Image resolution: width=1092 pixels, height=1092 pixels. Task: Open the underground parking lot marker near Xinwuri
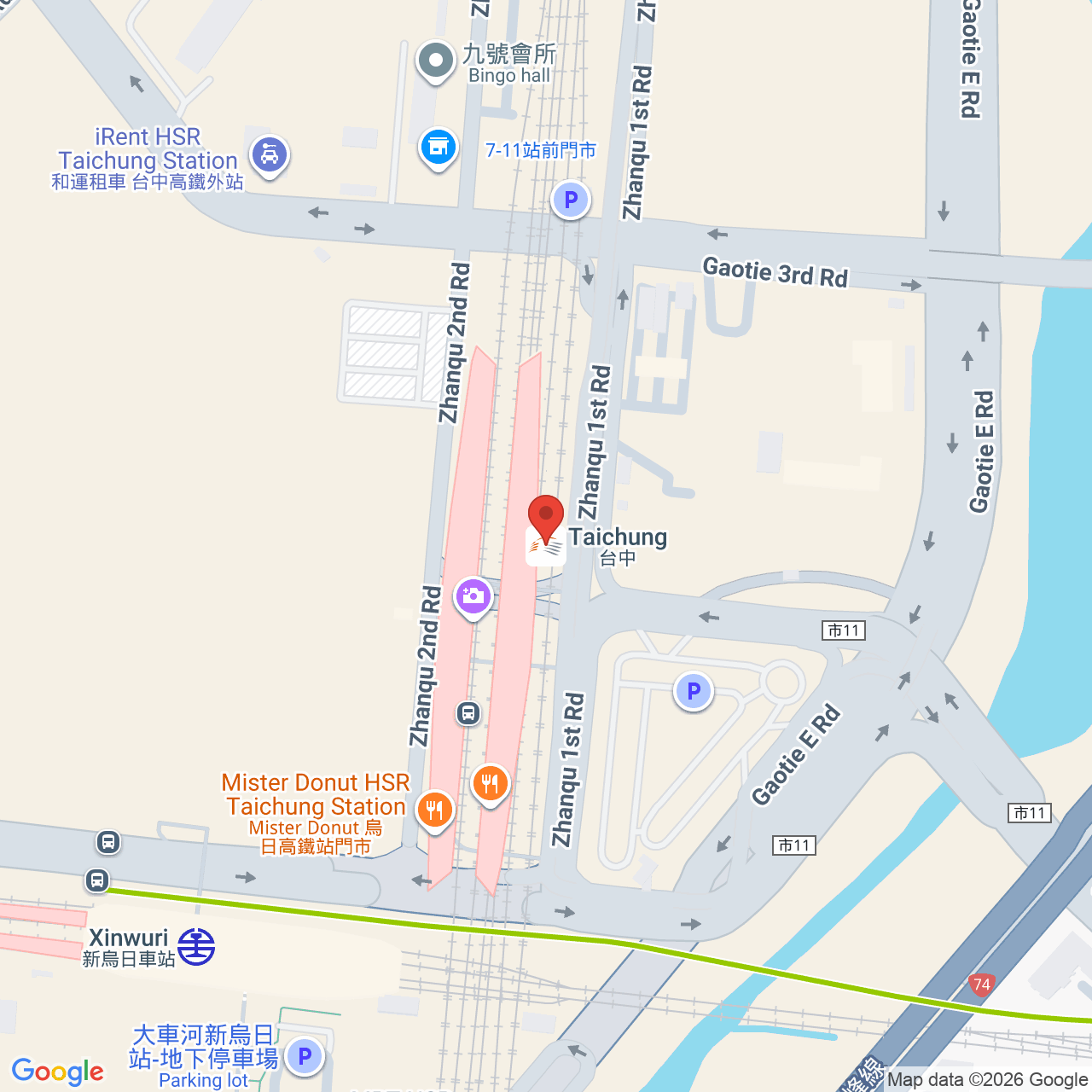[x=305, y=1056]
